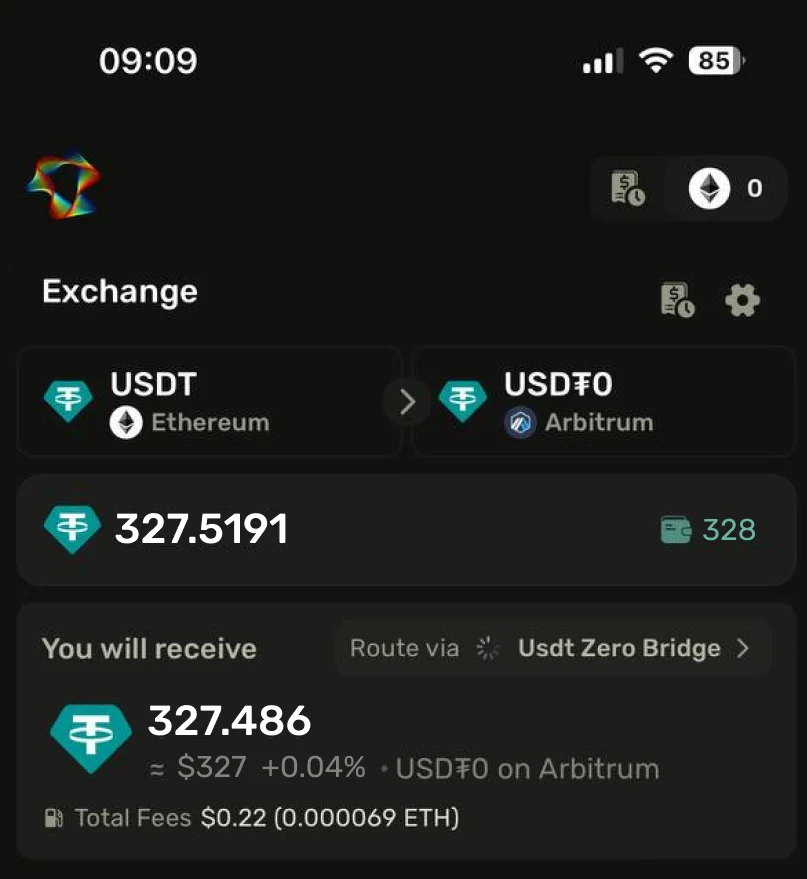Open Route via Usdt Zero Bridge
Screen dimensions: 807x879
tap(552, 648)
